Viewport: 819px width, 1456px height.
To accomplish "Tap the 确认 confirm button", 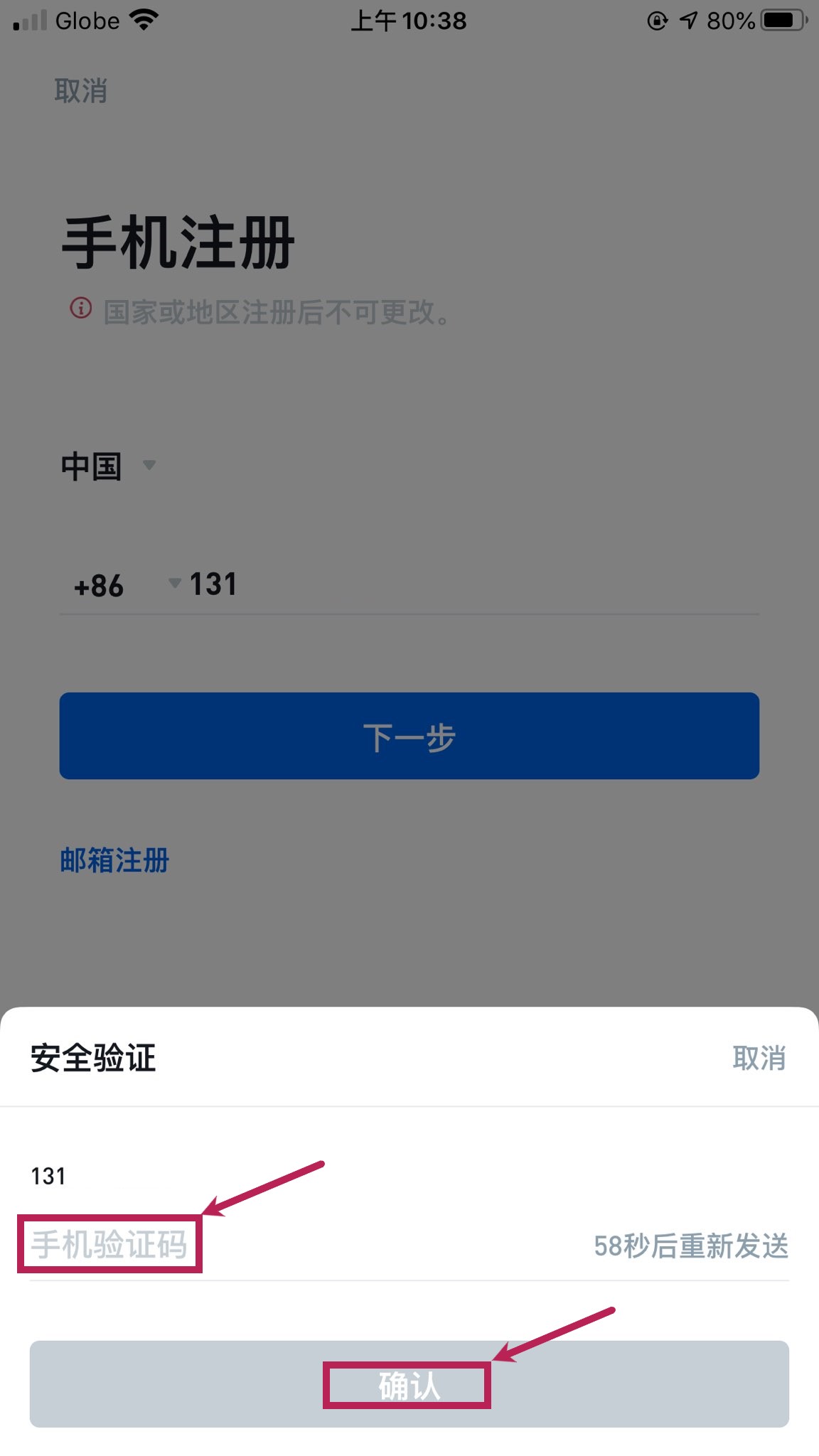I will (409, 1384).
